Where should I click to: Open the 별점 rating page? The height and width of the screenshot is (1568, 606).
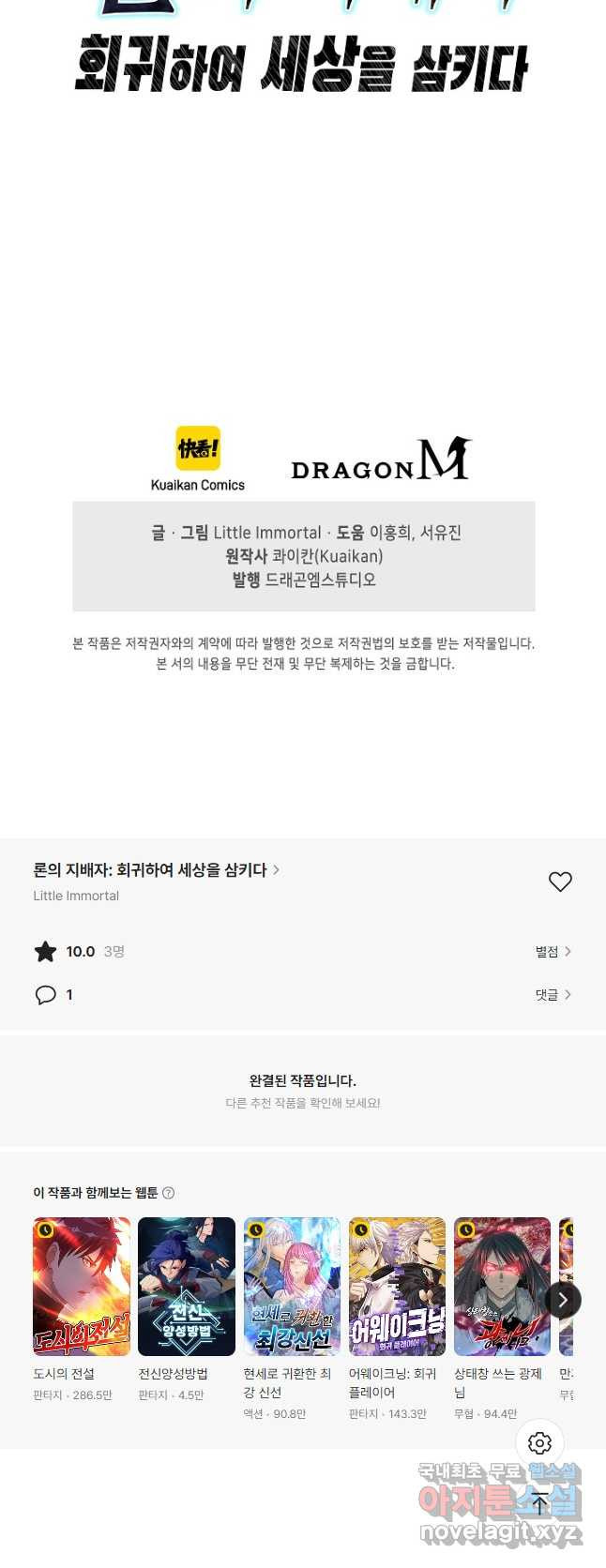pyautogui.click(x=553, y=952)
